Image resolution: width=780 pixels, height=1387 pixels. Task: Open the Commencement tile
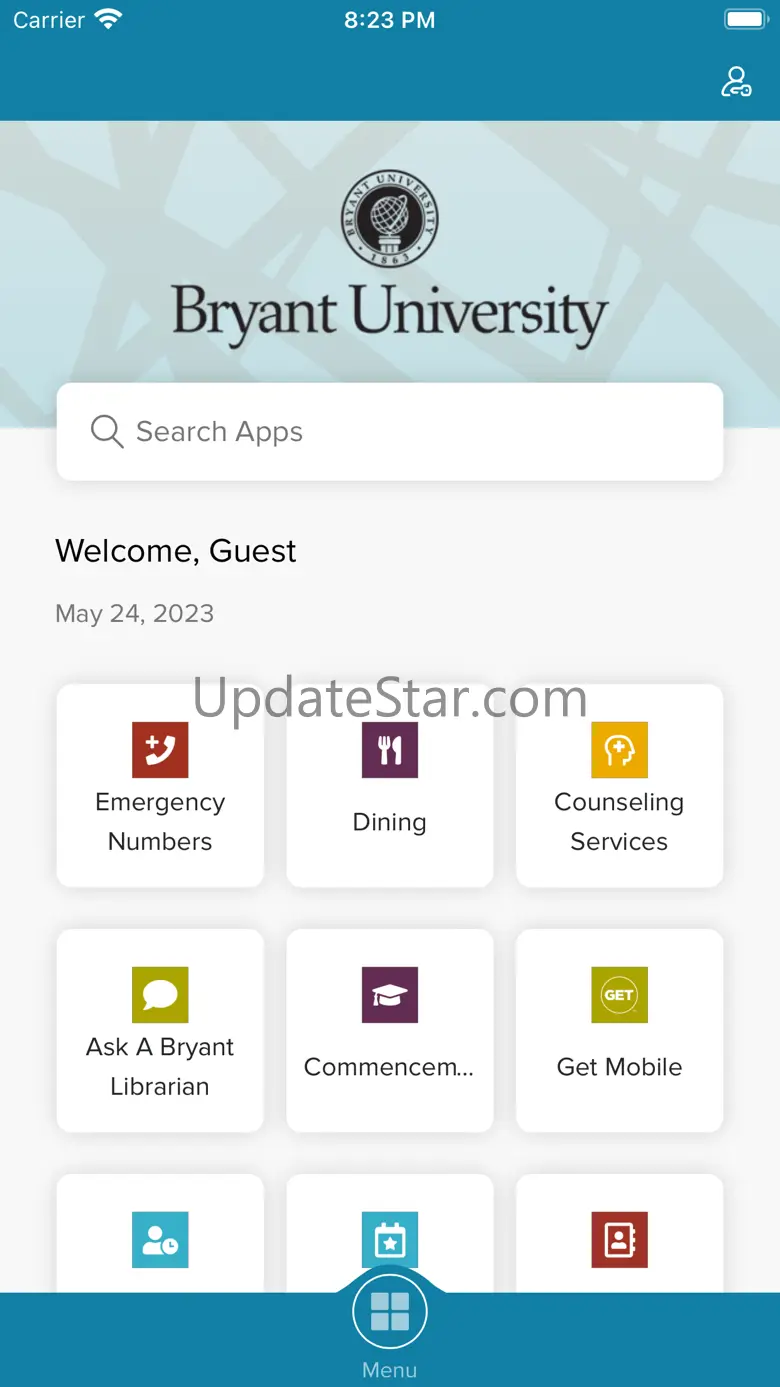point(390,1030)
